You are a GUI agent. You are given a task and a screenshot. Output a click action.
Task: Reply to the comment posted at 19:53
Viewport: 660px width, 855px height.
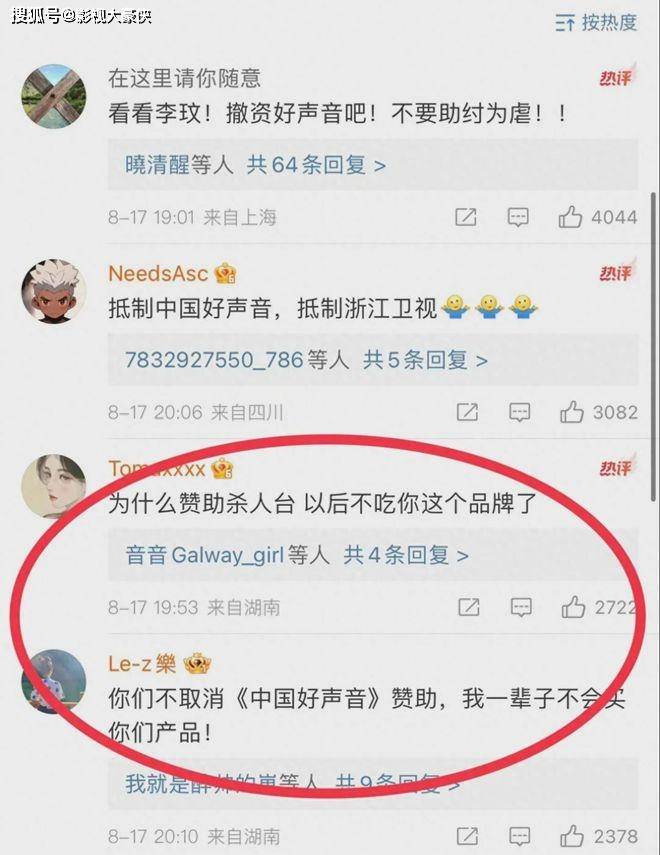click(x=519, y=607)
